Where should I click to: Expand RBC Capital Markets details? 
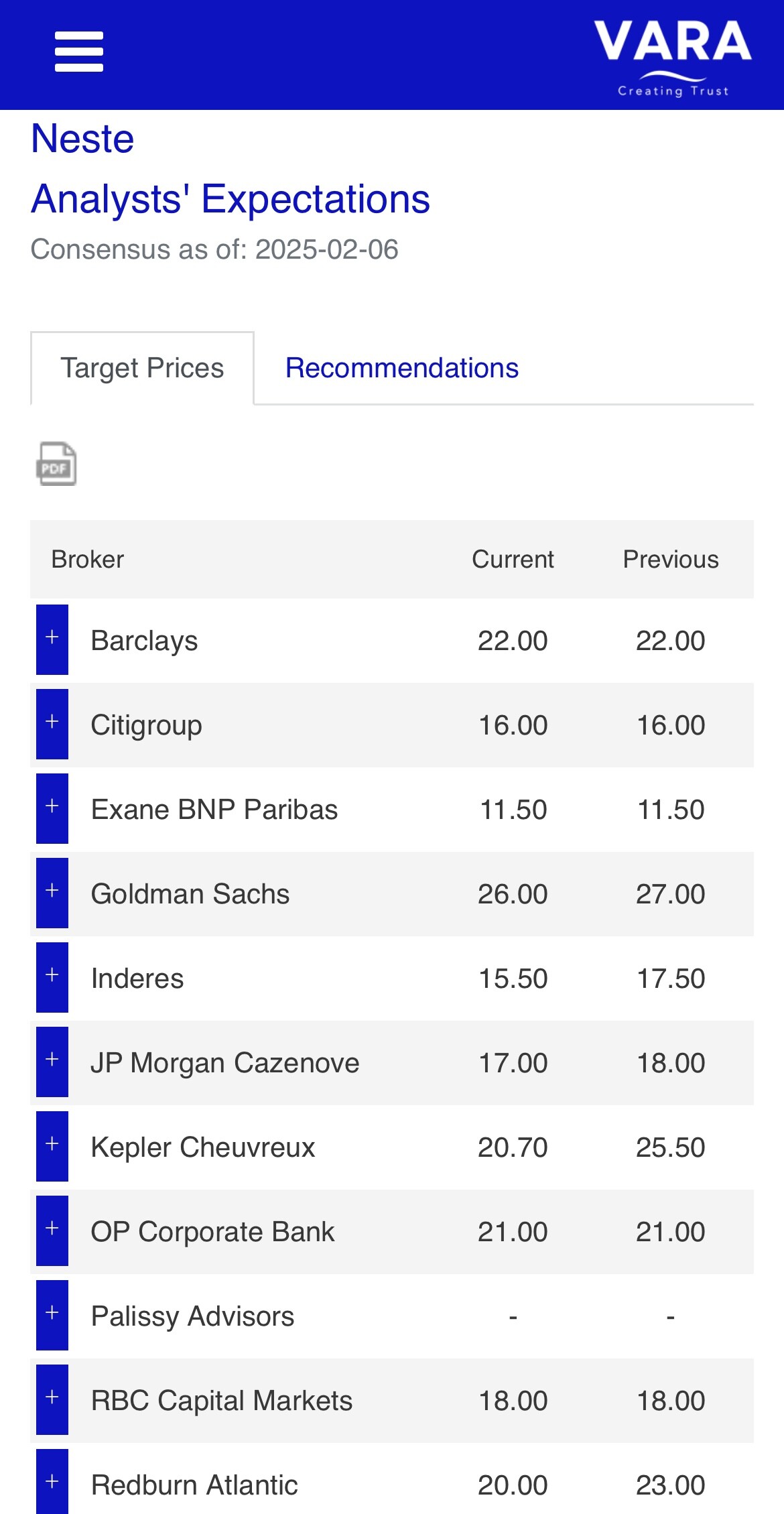click(x=52, y=1399)
